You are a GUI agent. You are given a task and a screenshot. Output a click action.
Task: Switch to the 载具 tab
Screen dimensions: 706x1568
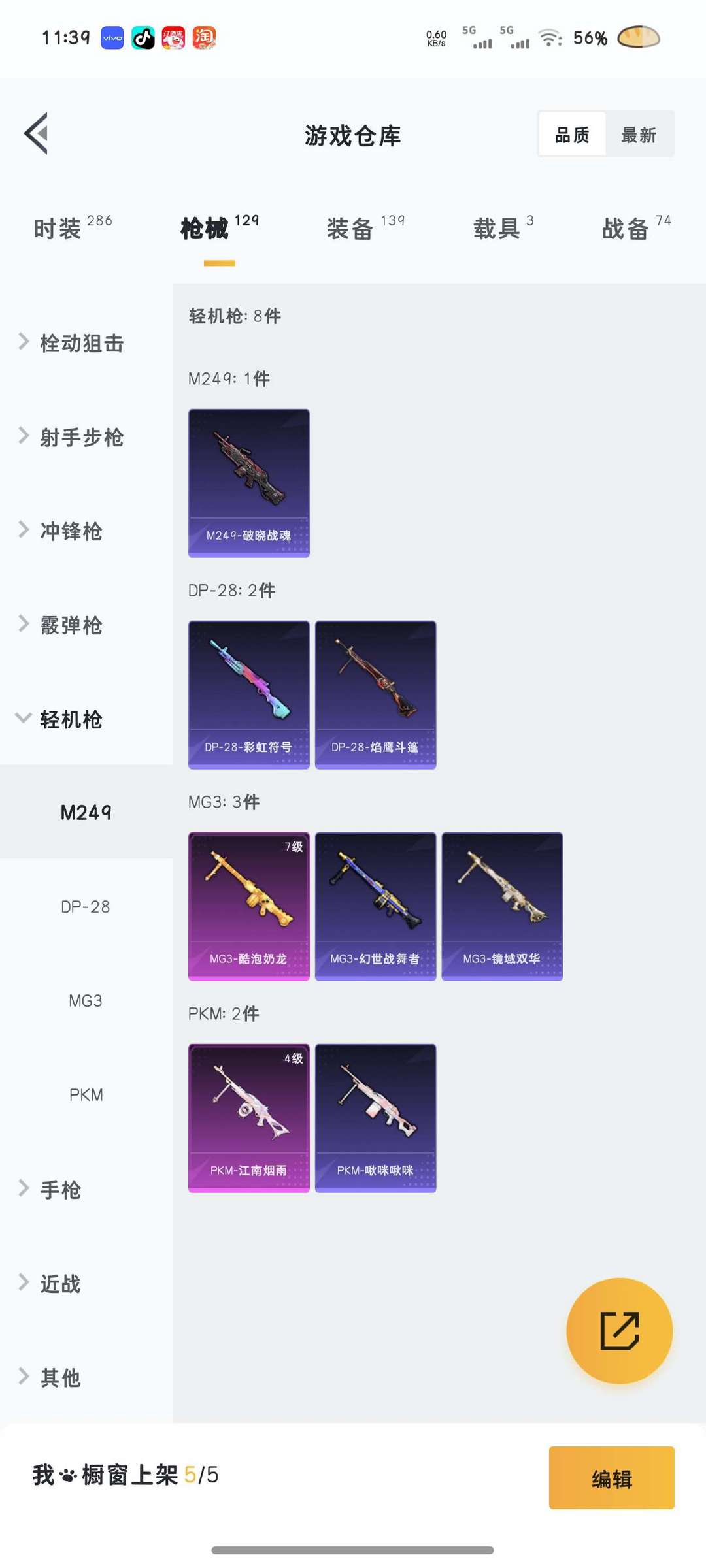coord(503,228)
